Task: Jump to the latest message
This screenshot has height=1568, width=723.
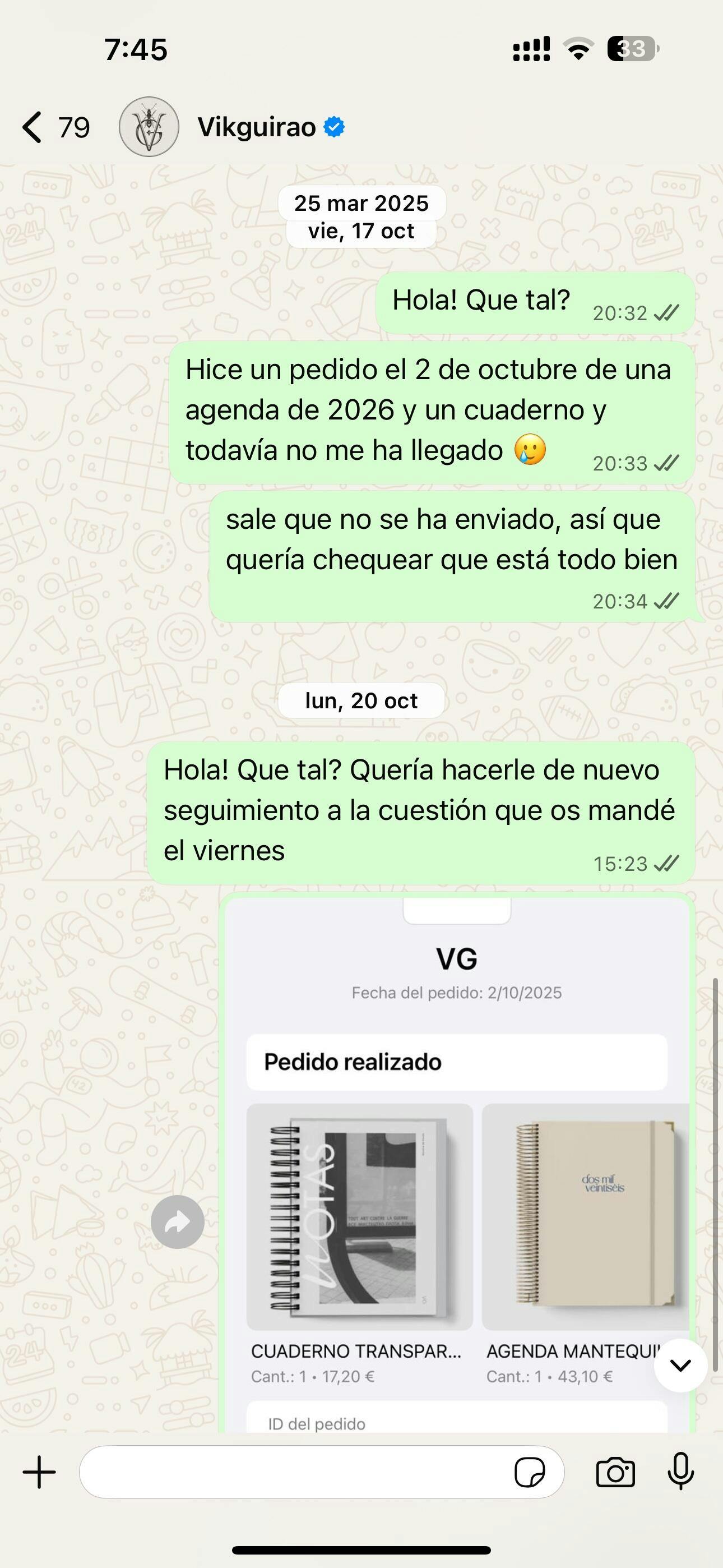Action: pyautogui.click(x=680, y=1366)
